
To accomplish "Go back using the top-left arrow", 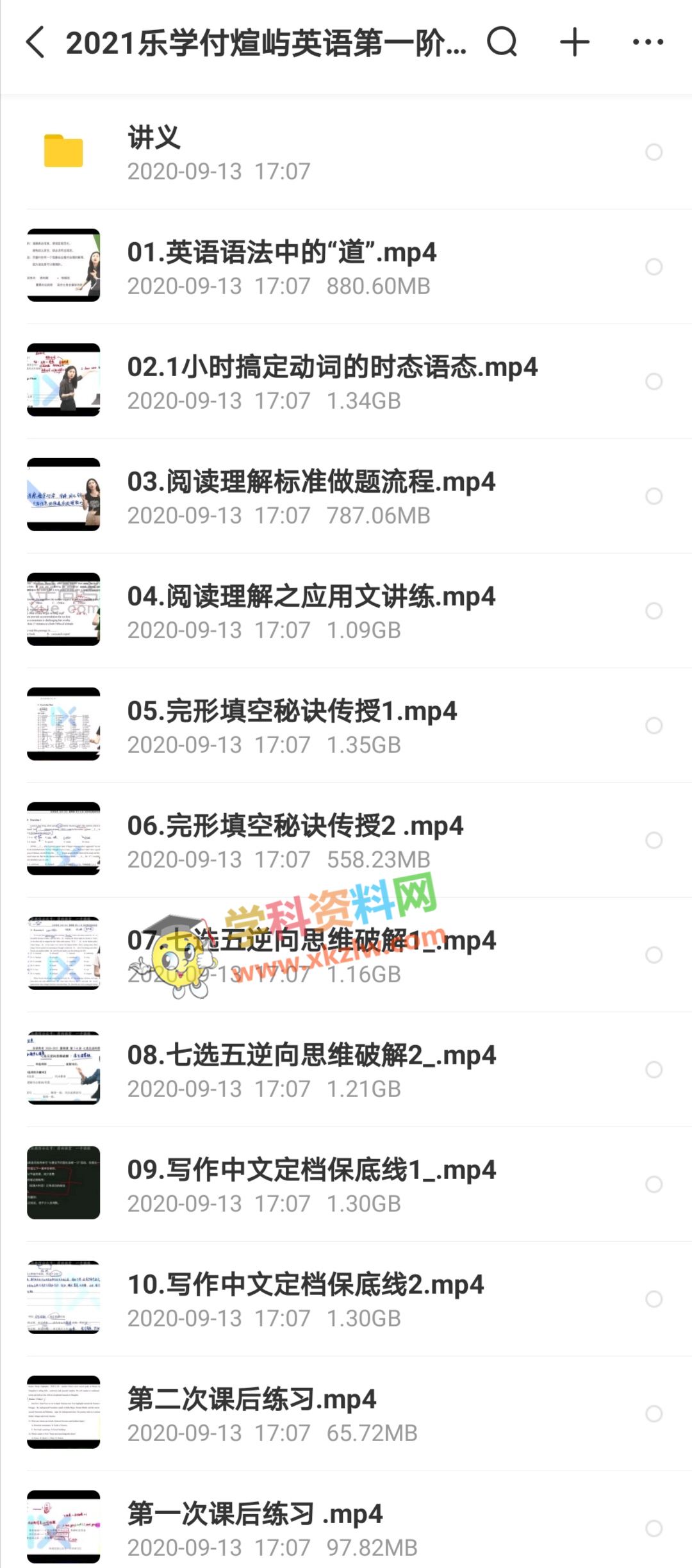I will click(x=35, y=43).
